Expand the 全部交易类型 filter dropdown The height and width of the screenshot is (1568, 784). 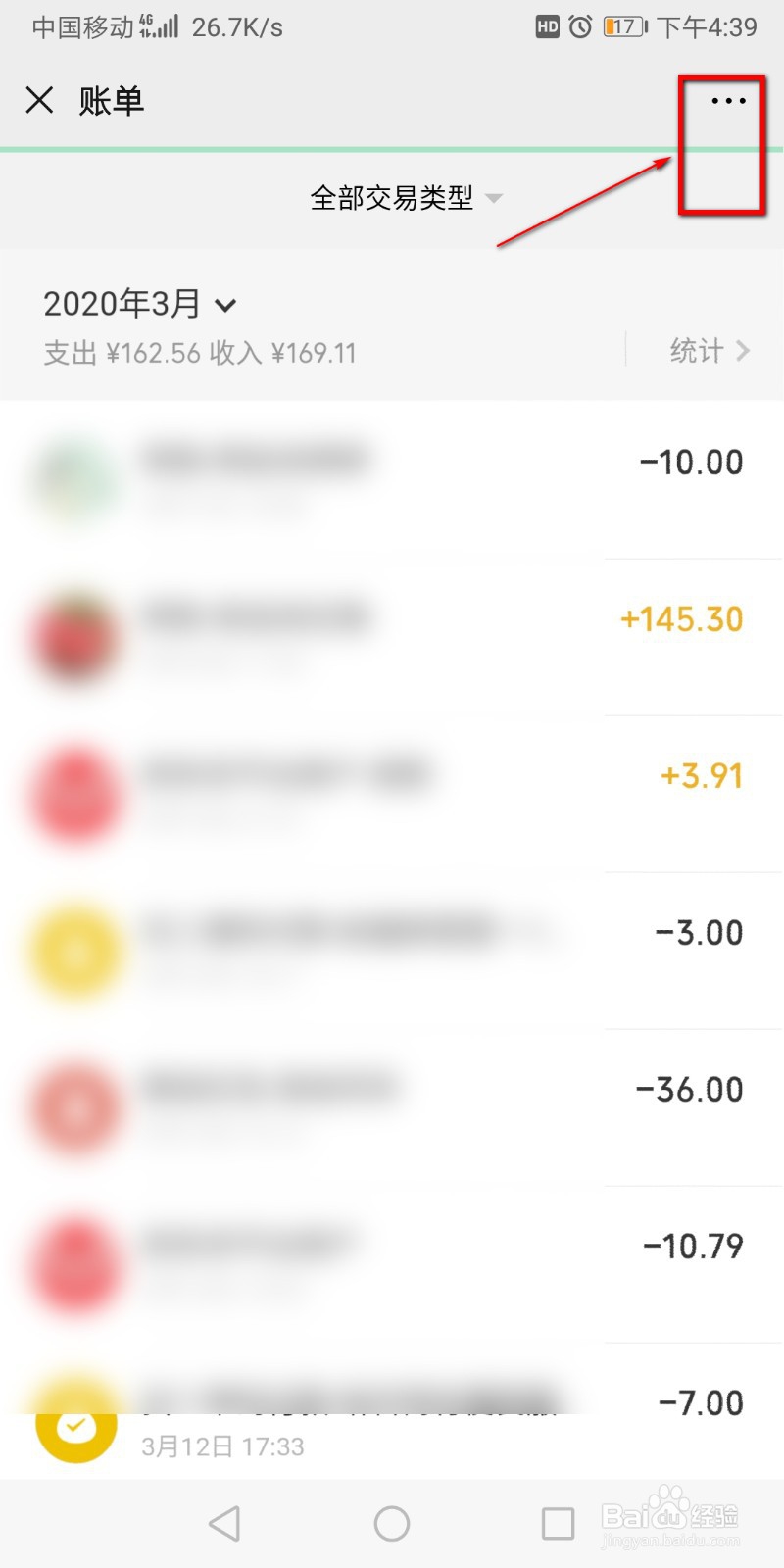(406, 198)
